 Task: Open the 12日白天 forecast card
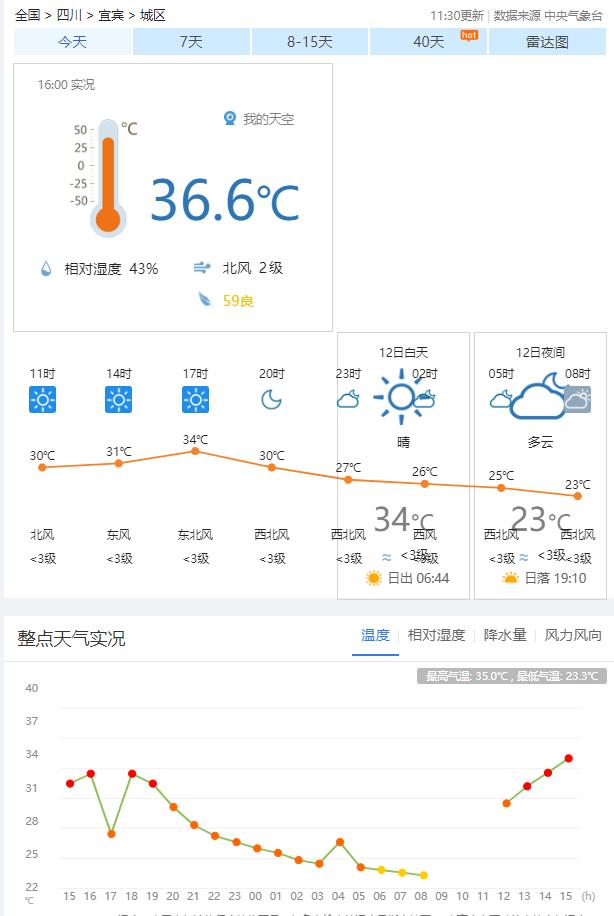point(403,465)
